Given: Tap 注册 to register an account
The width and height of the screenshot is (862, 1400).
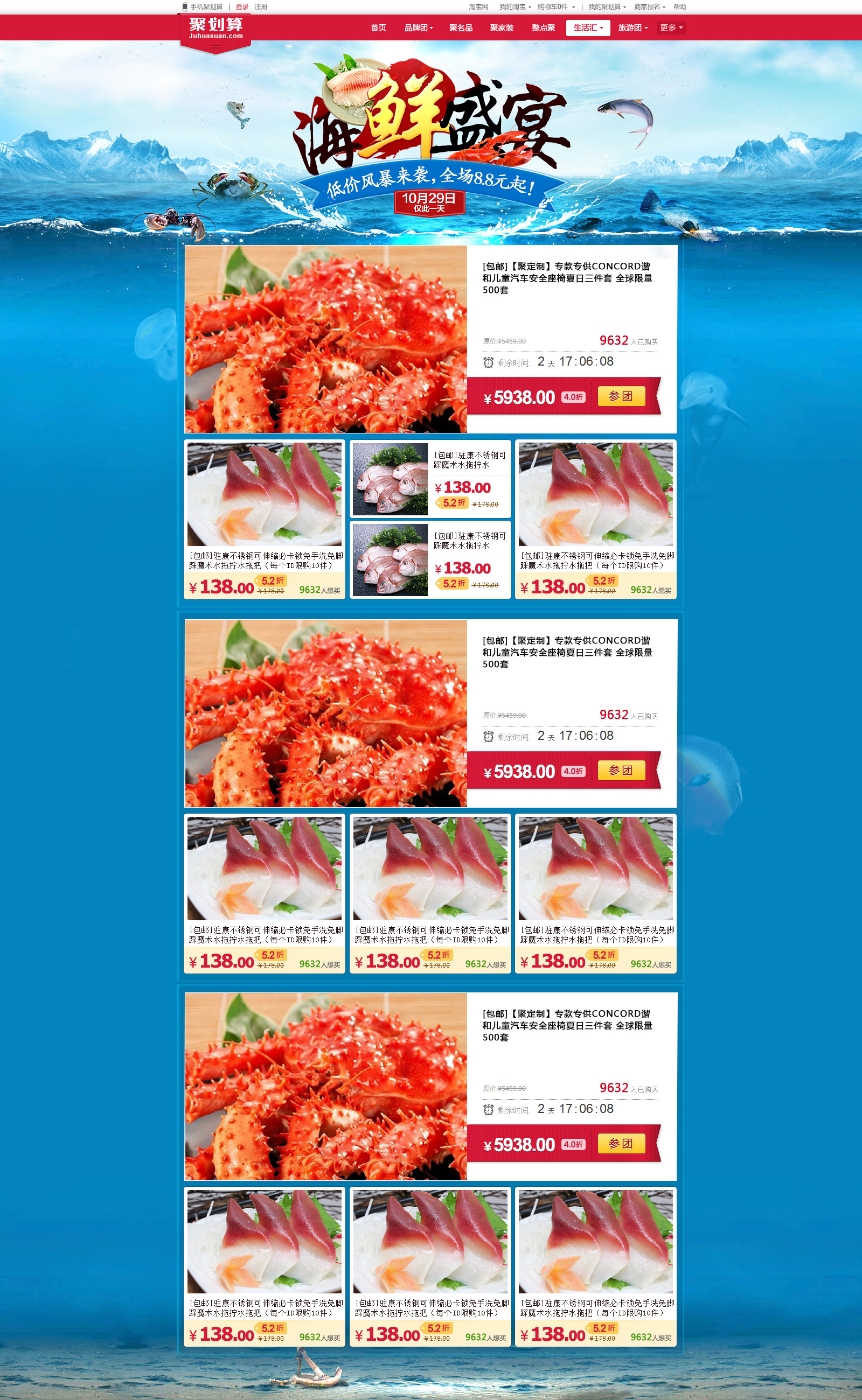Looking at the screenshot, I should click(x=261, y=7).
